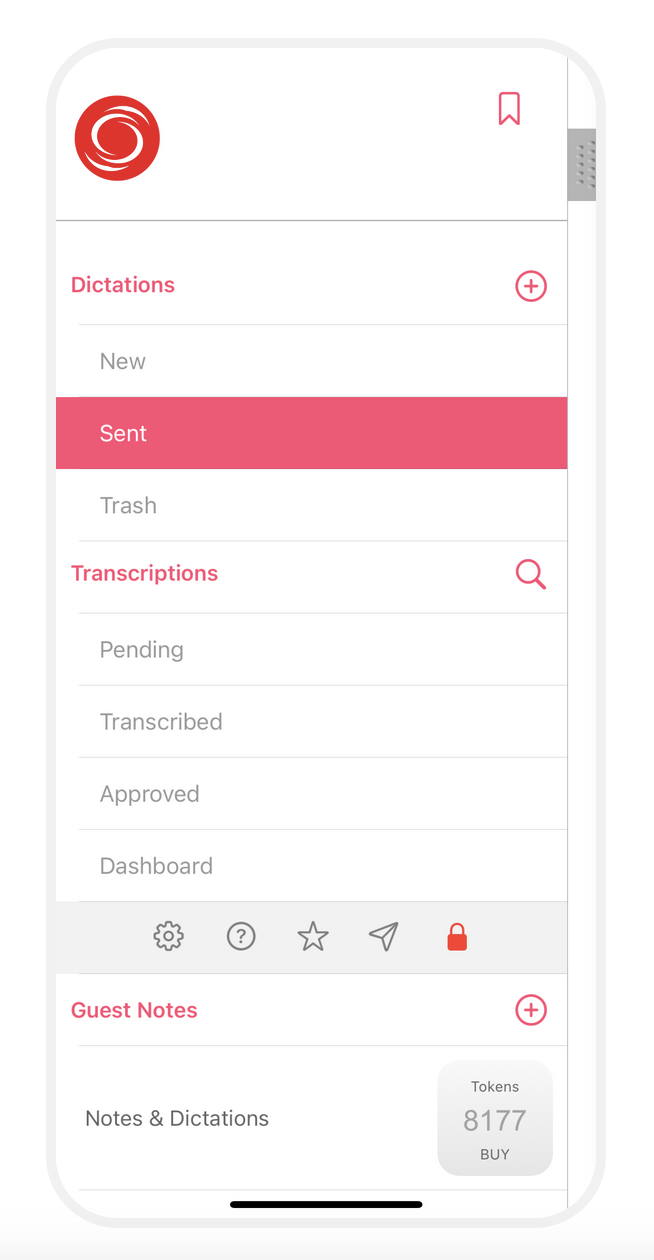This screenshot has width=654, height=1260.
Task: Tap the paper plane send icon
Action: pos(384,937)
